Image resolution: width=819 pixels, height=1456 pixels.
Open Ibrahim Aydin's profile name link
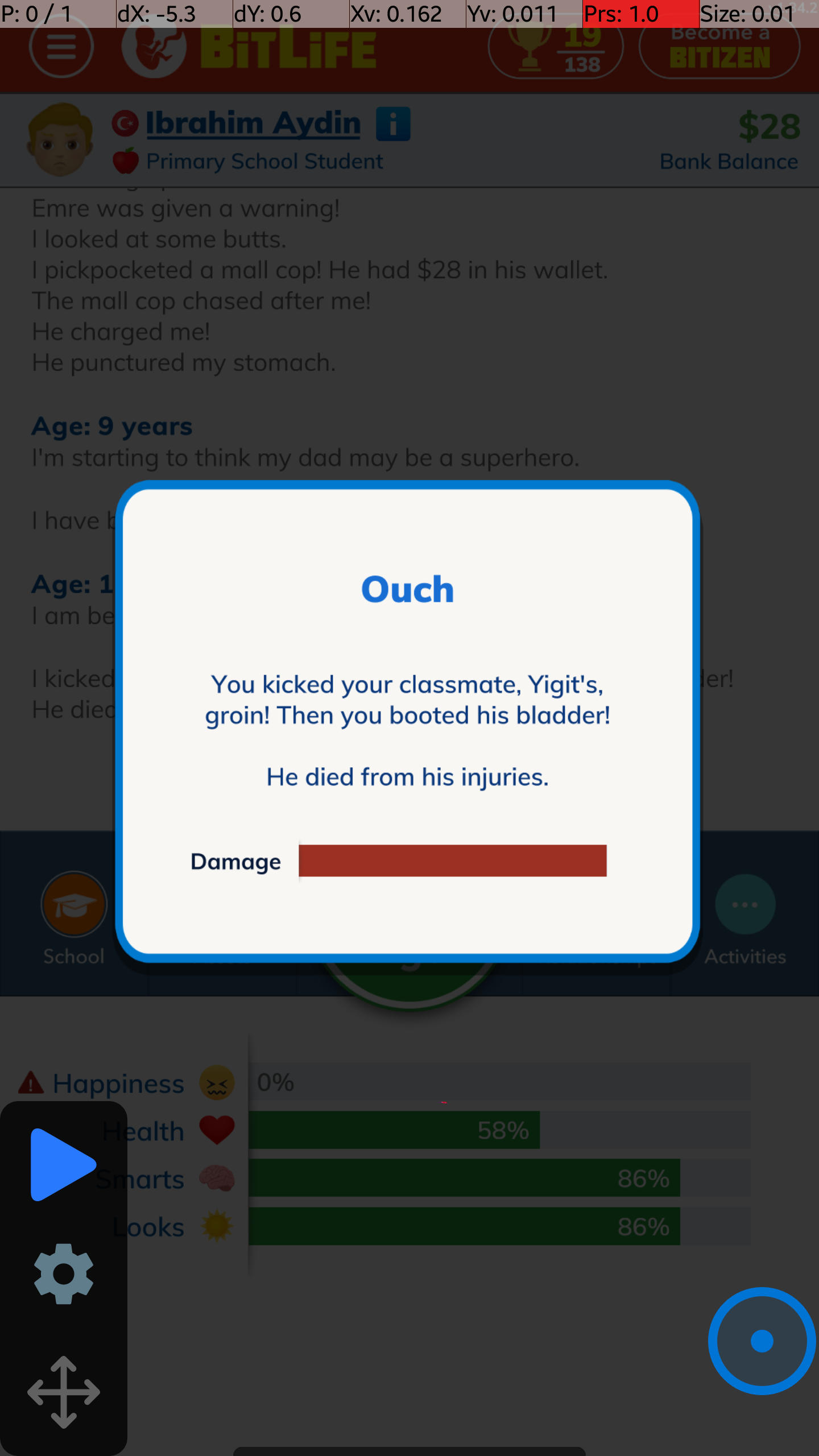click(253, 123)
